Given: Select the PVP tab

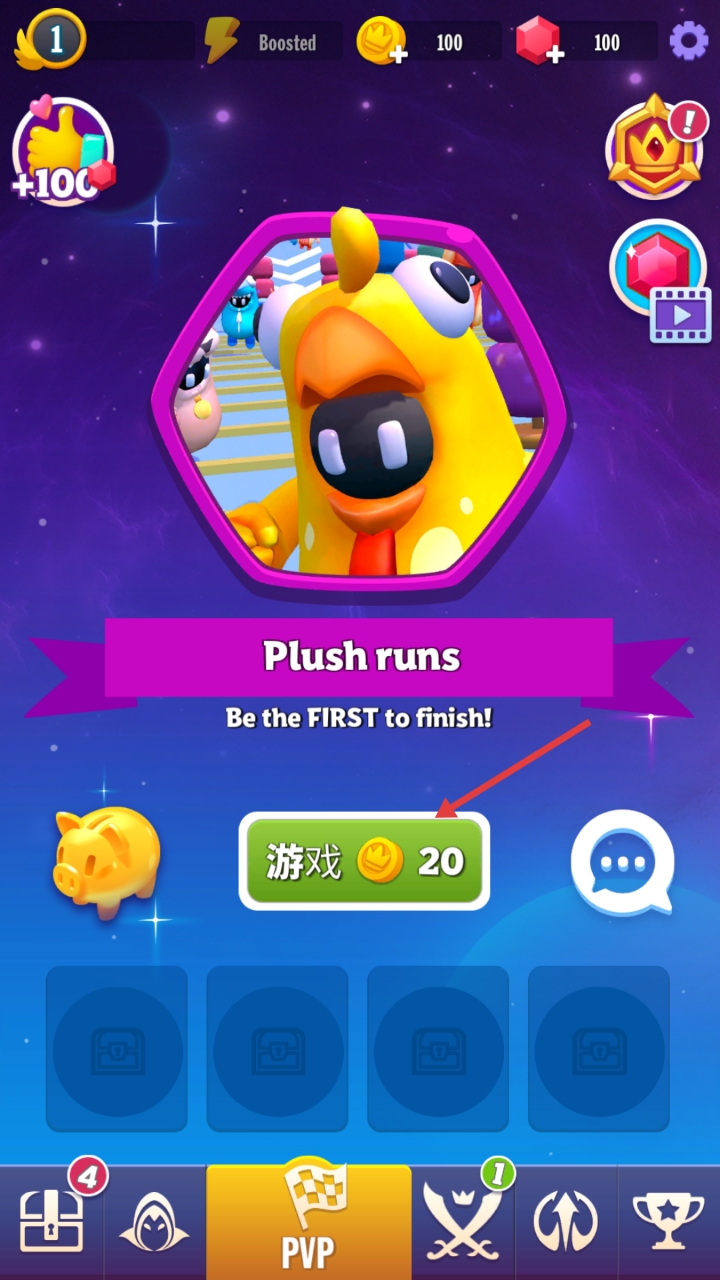Looking at the screenshot, I should 308,1220.
